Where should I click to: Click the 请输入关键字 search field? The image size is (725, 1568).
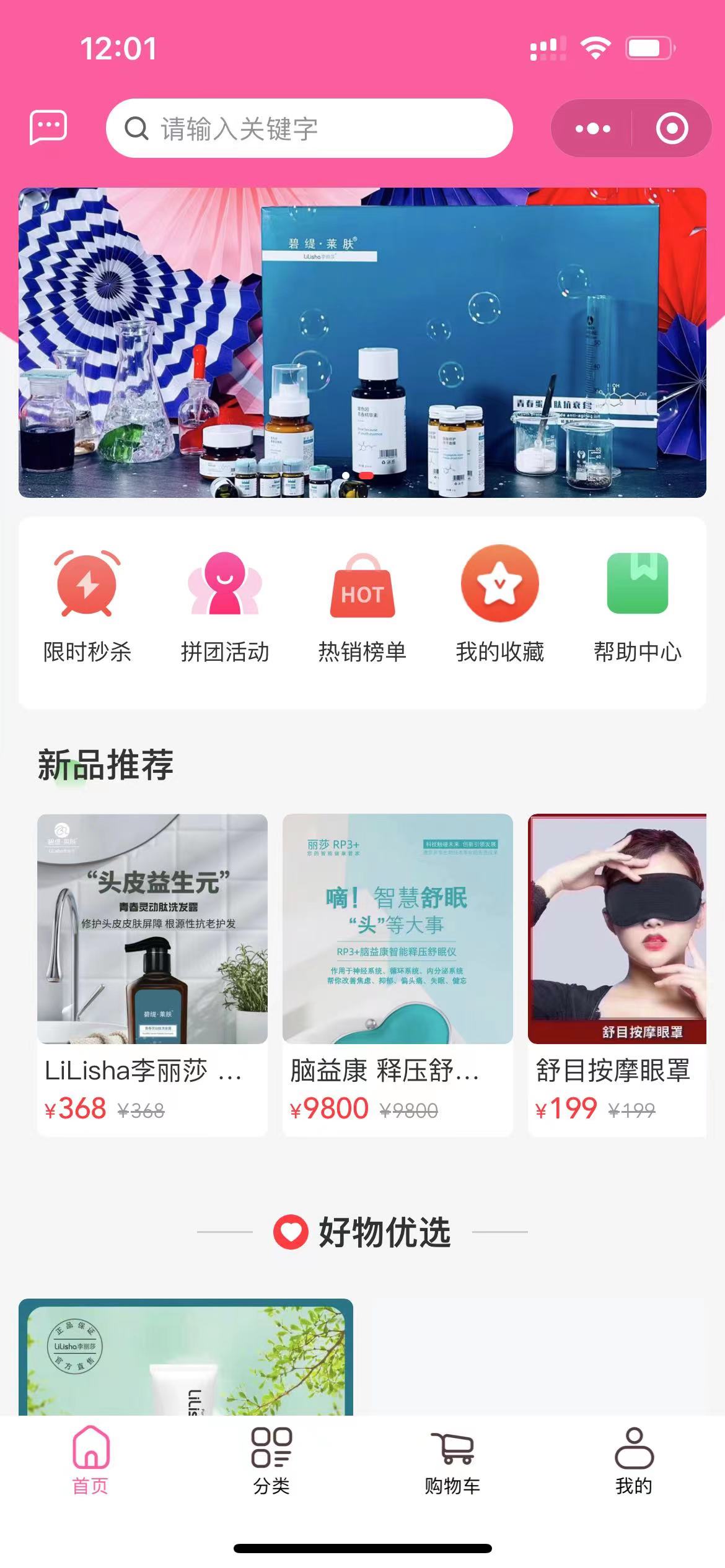coord(279,129)
